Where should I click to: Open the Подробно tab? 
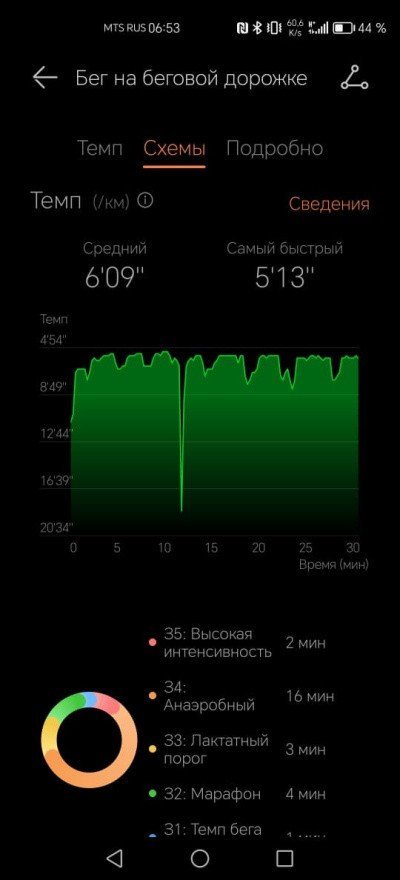(x=274, y=149)
